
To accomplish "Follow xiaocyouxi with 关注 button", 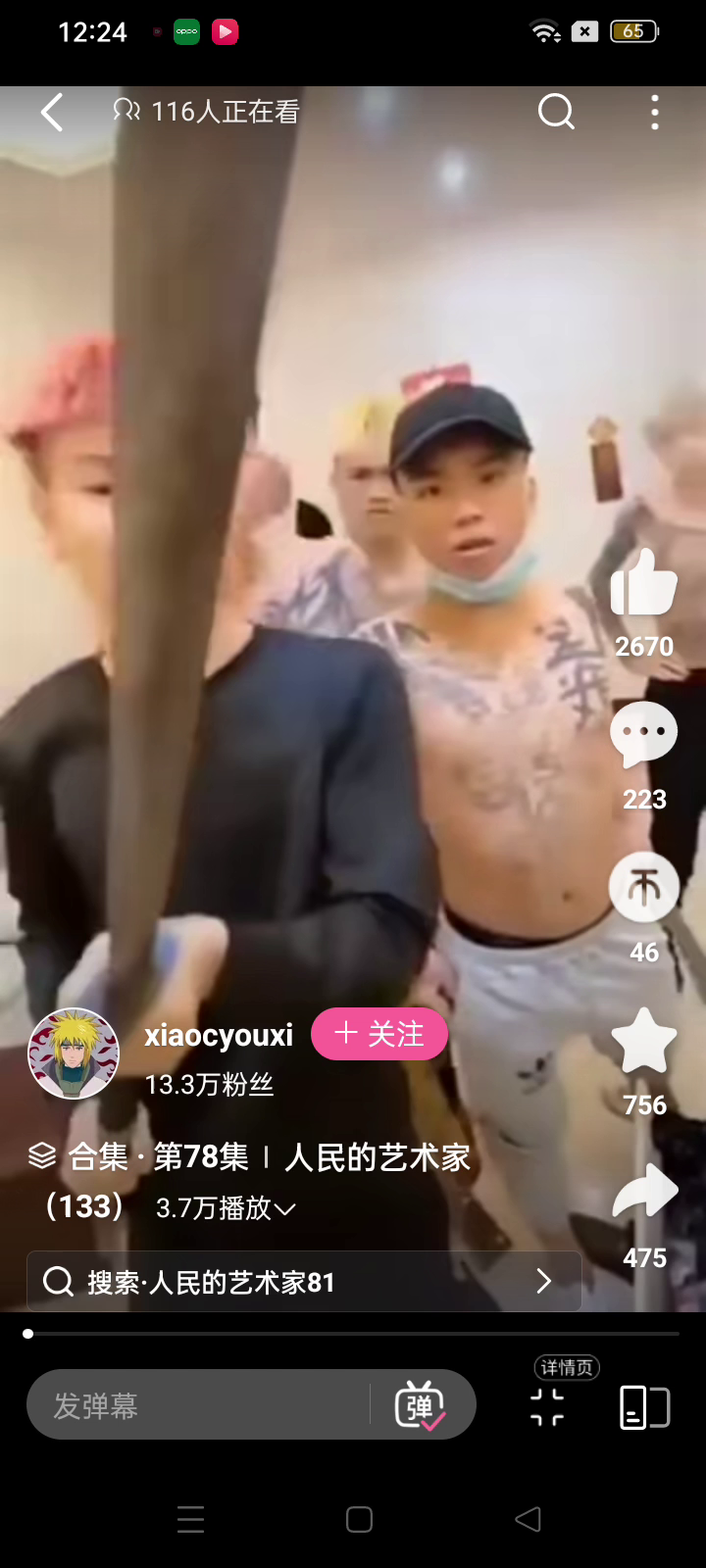I will [x=379, y=1034].
